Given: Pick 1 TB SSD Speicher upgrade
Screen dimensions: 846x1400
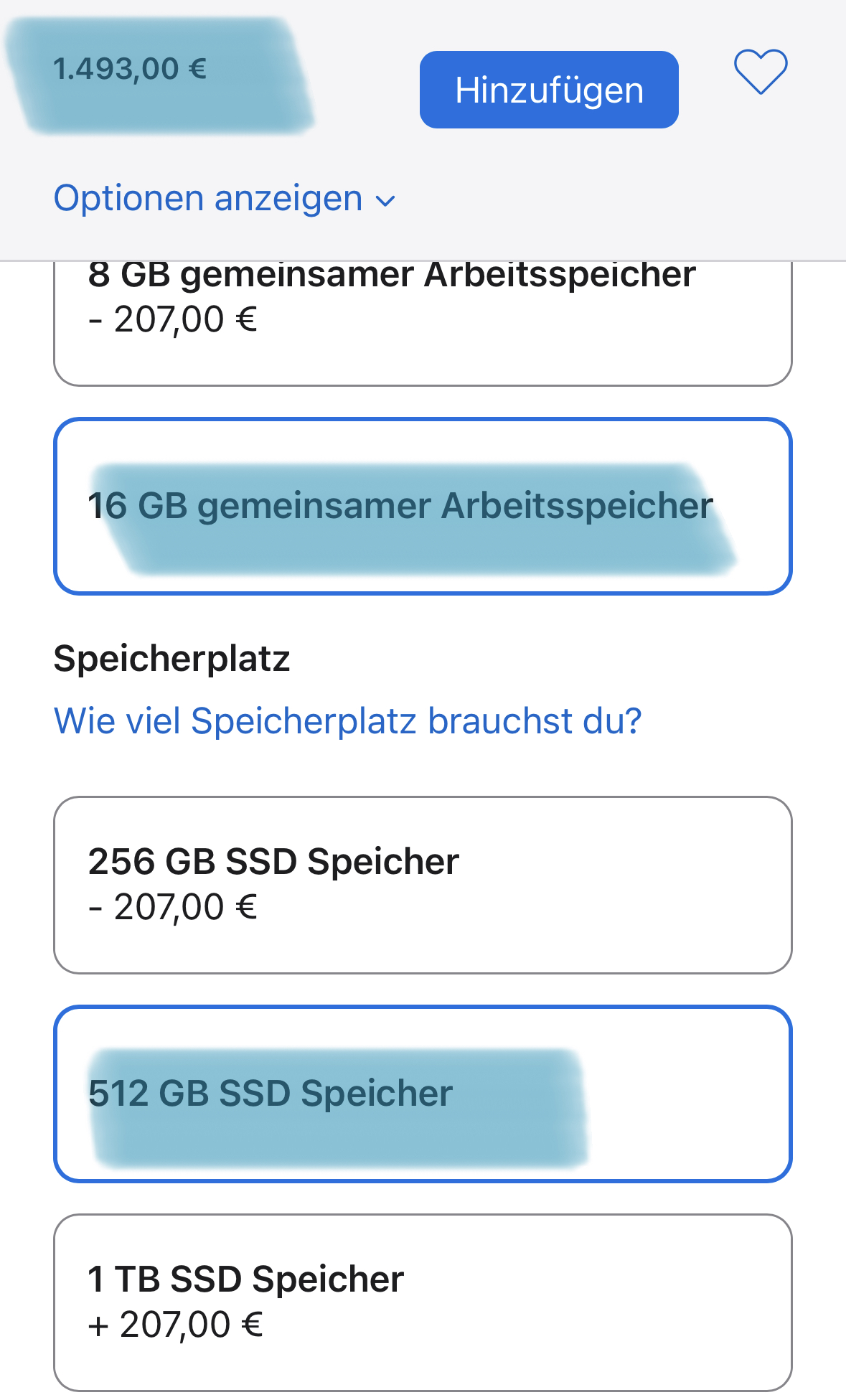Looking at the screenshot, I should tap(422, 1302).
